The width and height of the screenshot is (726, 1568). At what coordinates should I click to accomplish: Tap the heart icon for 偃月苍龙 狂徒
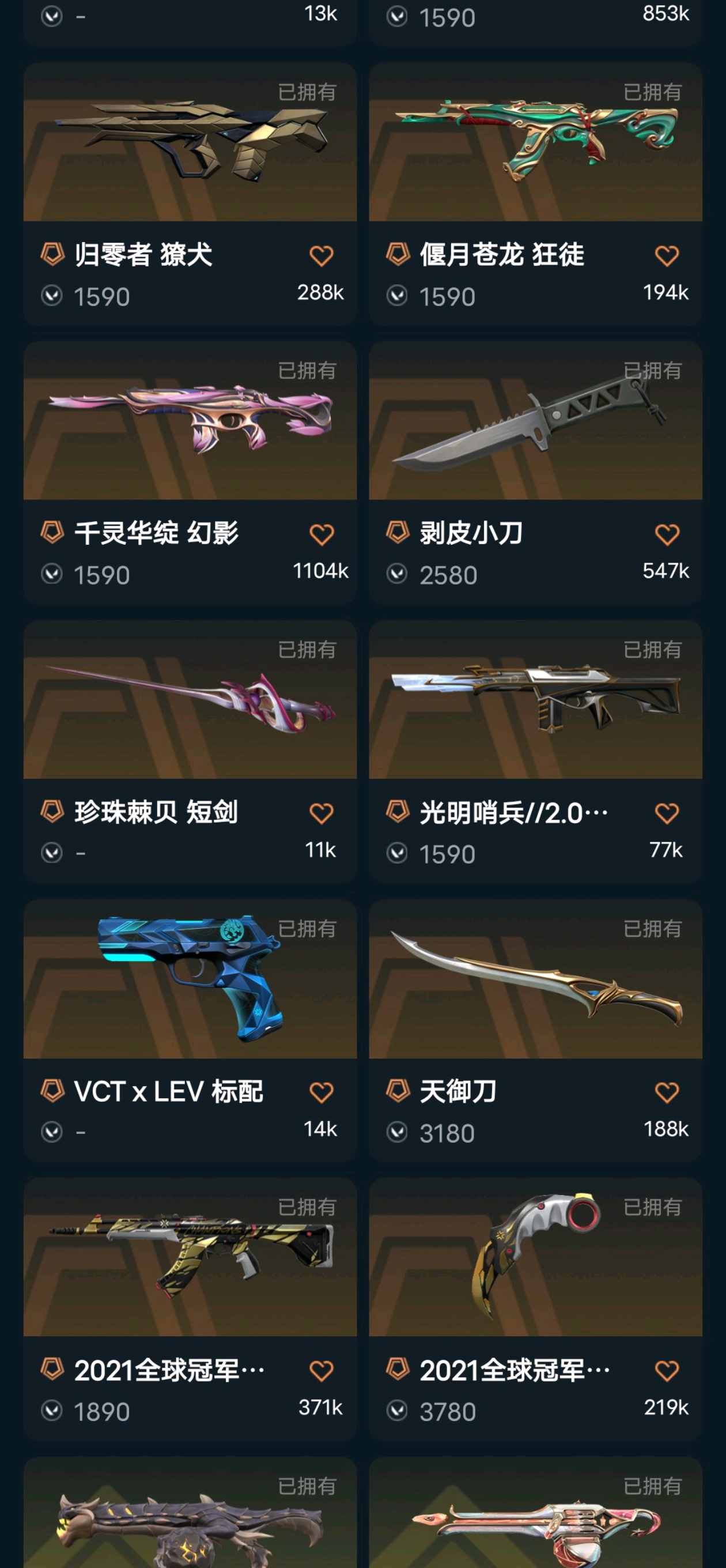pos(666,255)
